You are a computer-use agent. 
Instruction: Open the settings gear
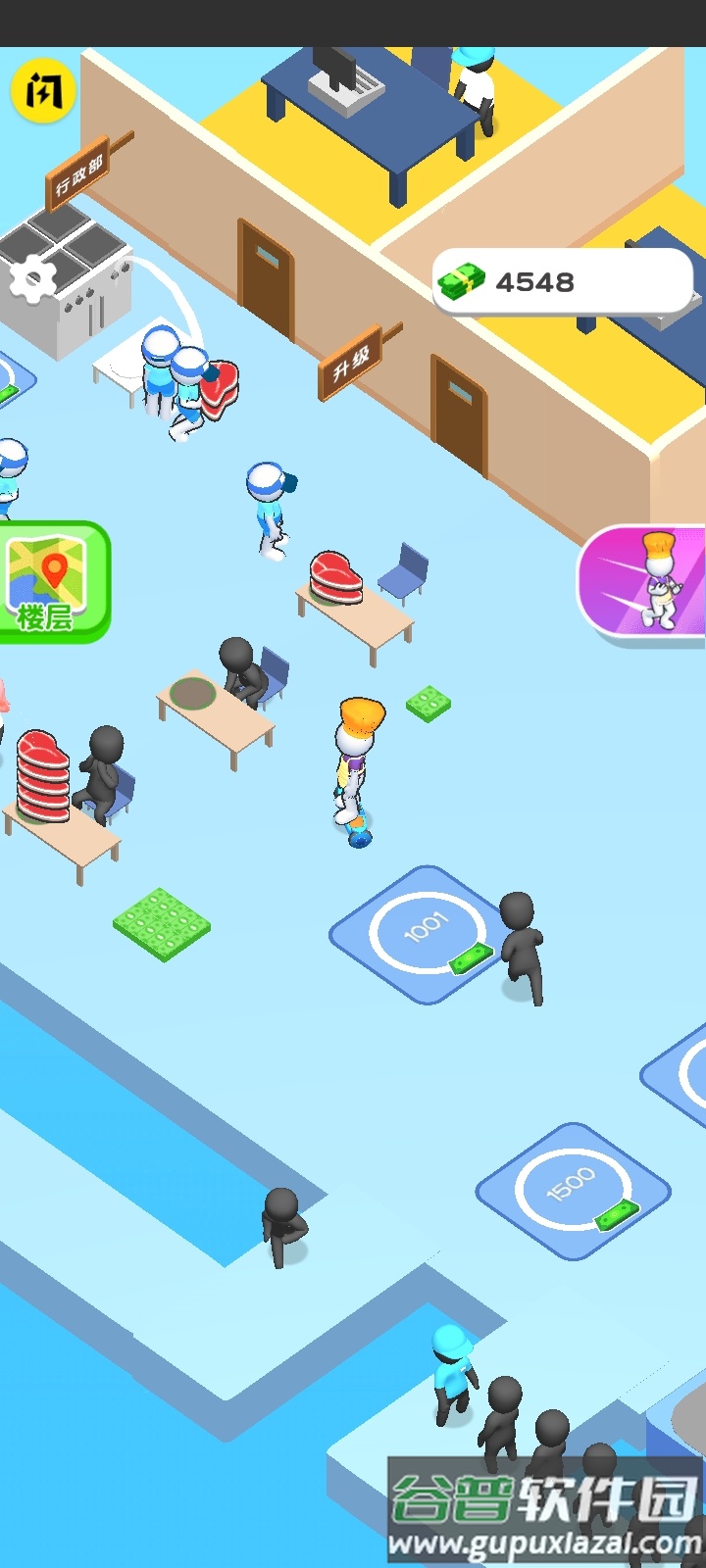[x=33, y=280]
